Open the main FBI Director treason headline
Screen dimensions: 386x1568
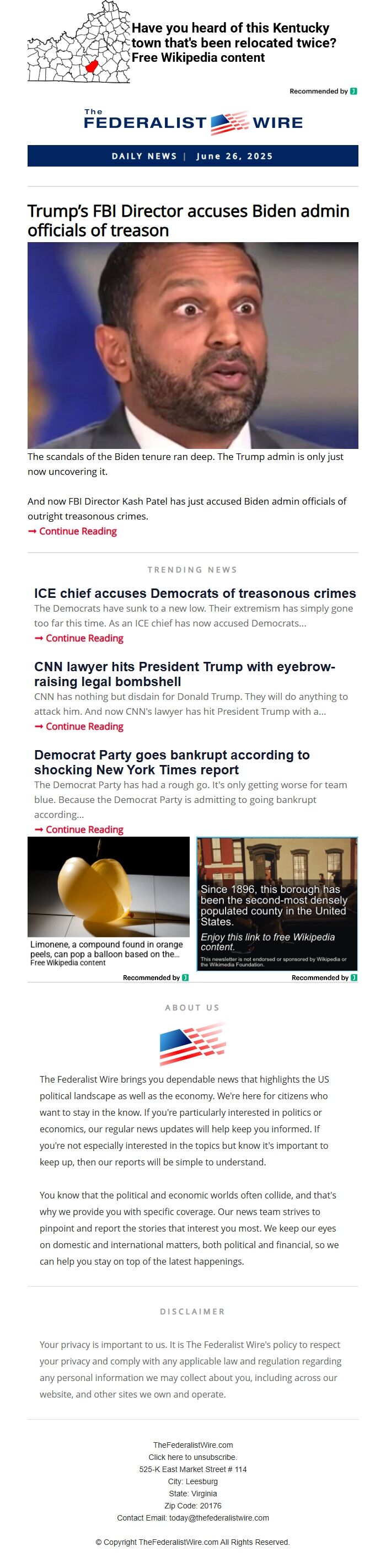188,221
